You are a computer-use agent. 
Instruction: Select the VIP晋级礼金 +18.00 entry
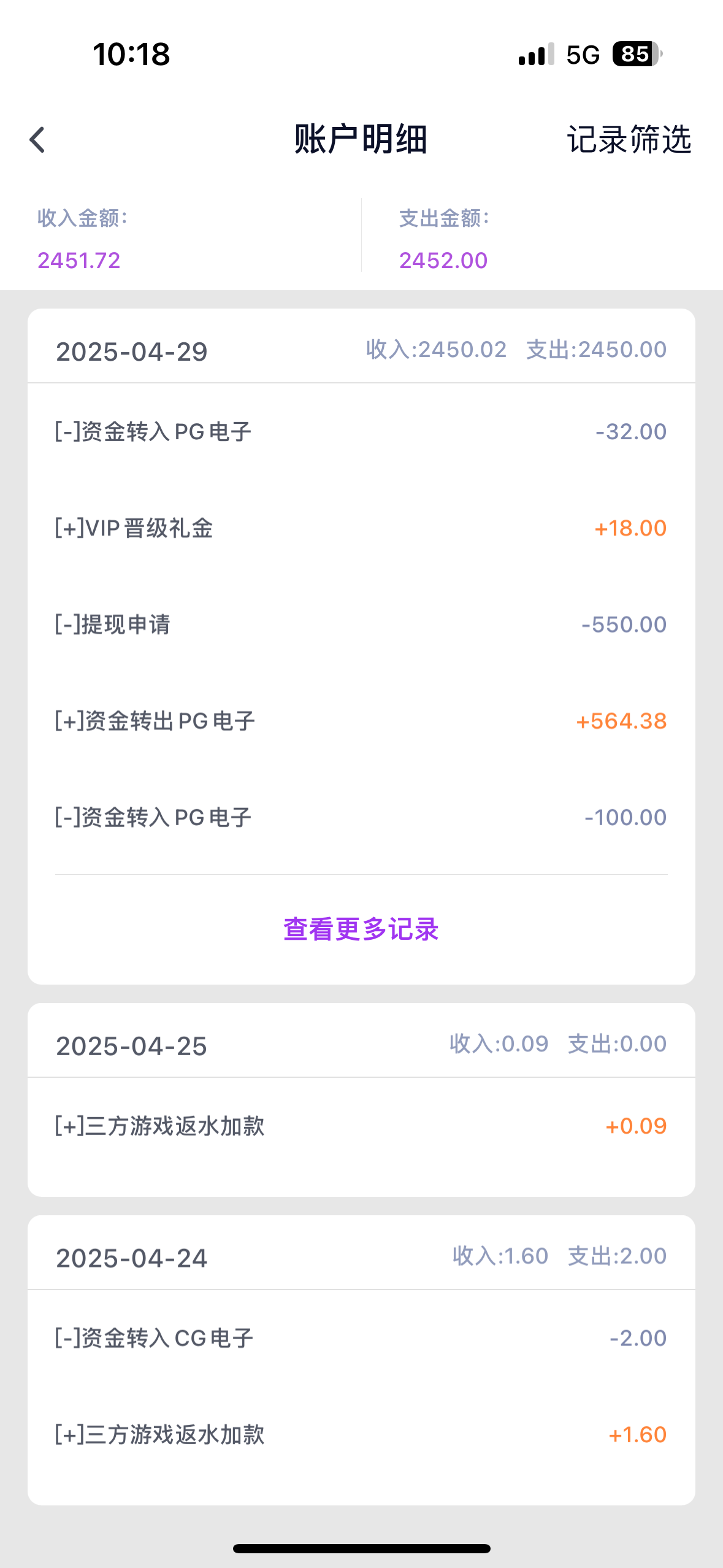point(361,527)
